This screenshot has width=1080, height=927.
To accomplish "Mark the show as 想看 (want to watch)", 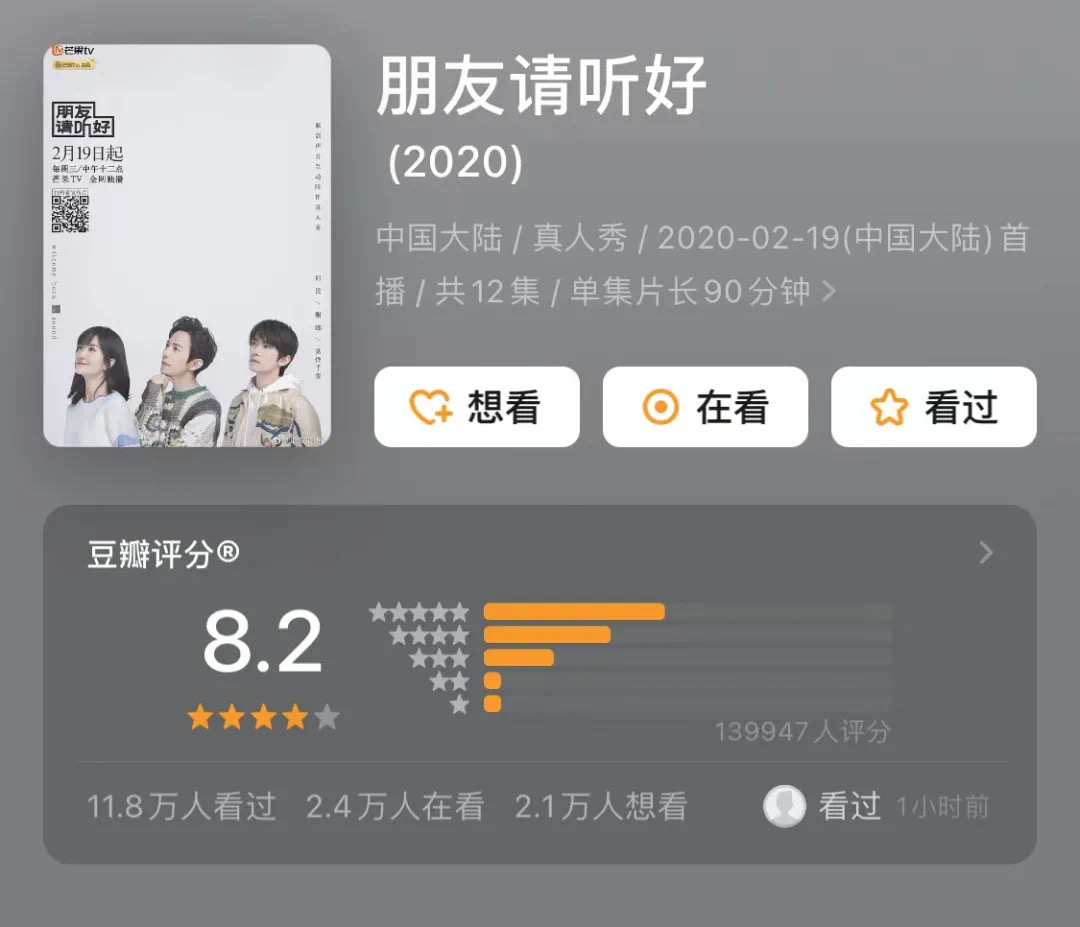I will [x=476, y=407].
